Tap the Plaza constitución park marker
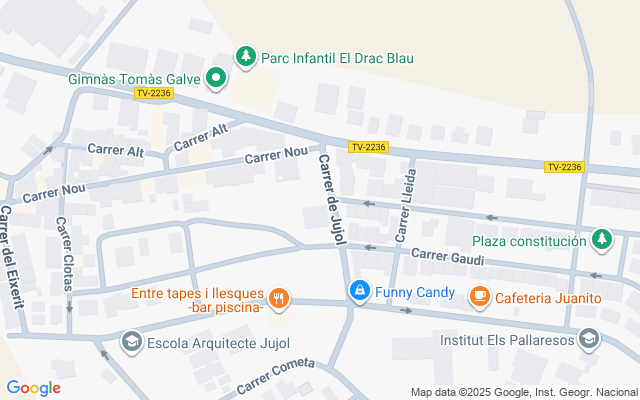The width and height of the screenshot is (640, 400). tap(602, 240)
